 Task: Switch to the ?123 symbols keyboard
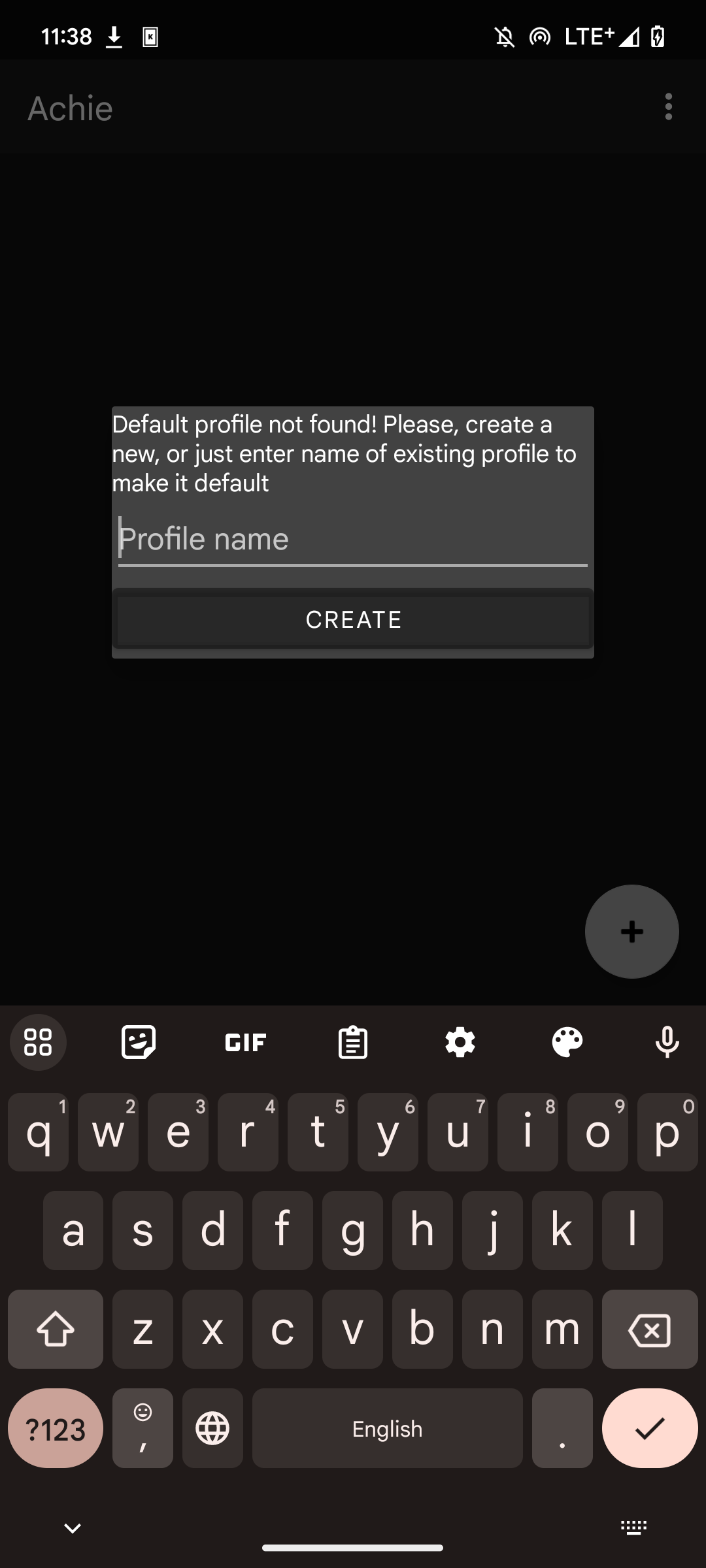pos(56,1429)
